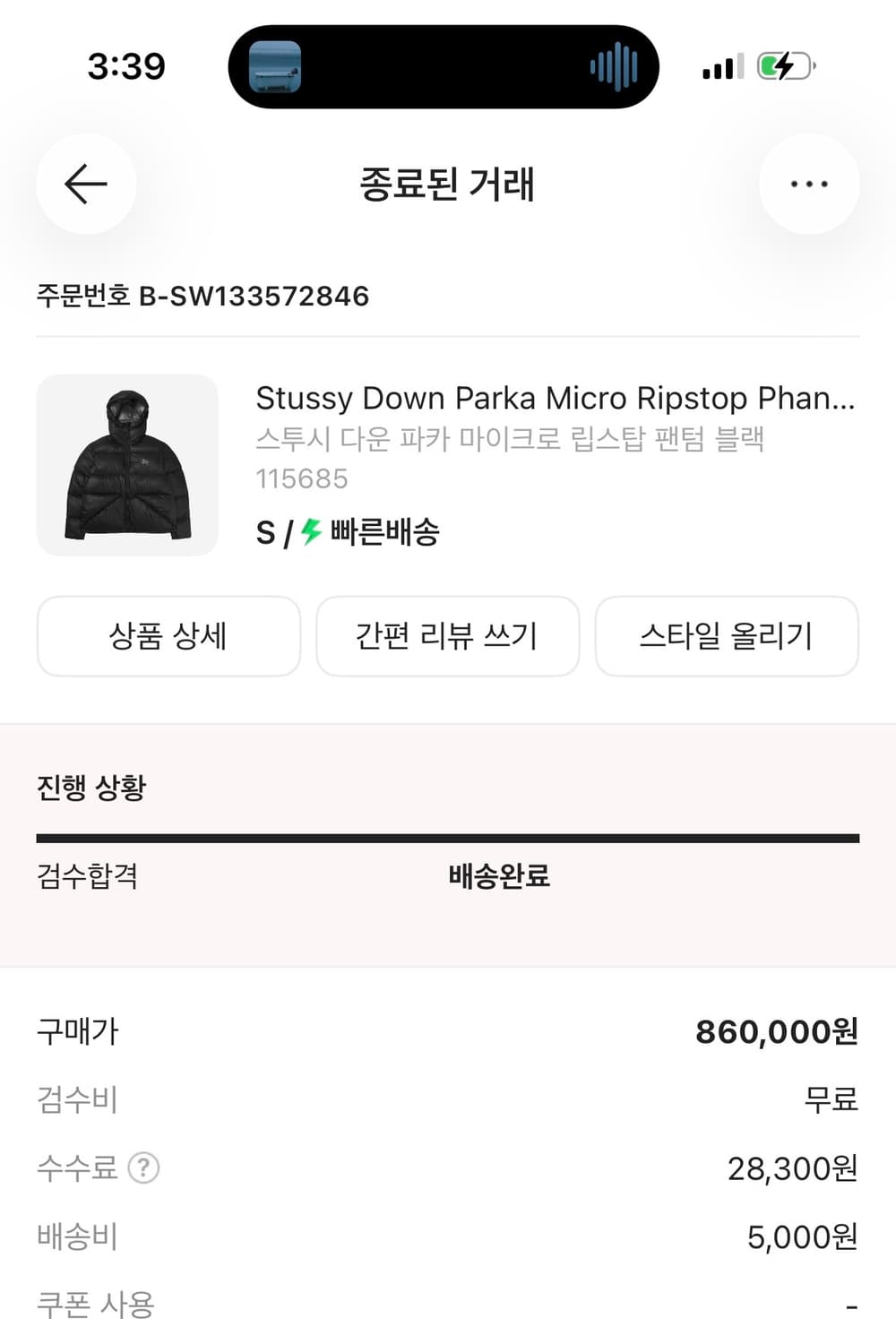Tap the delivery progress bar

[x=448, y=837]
